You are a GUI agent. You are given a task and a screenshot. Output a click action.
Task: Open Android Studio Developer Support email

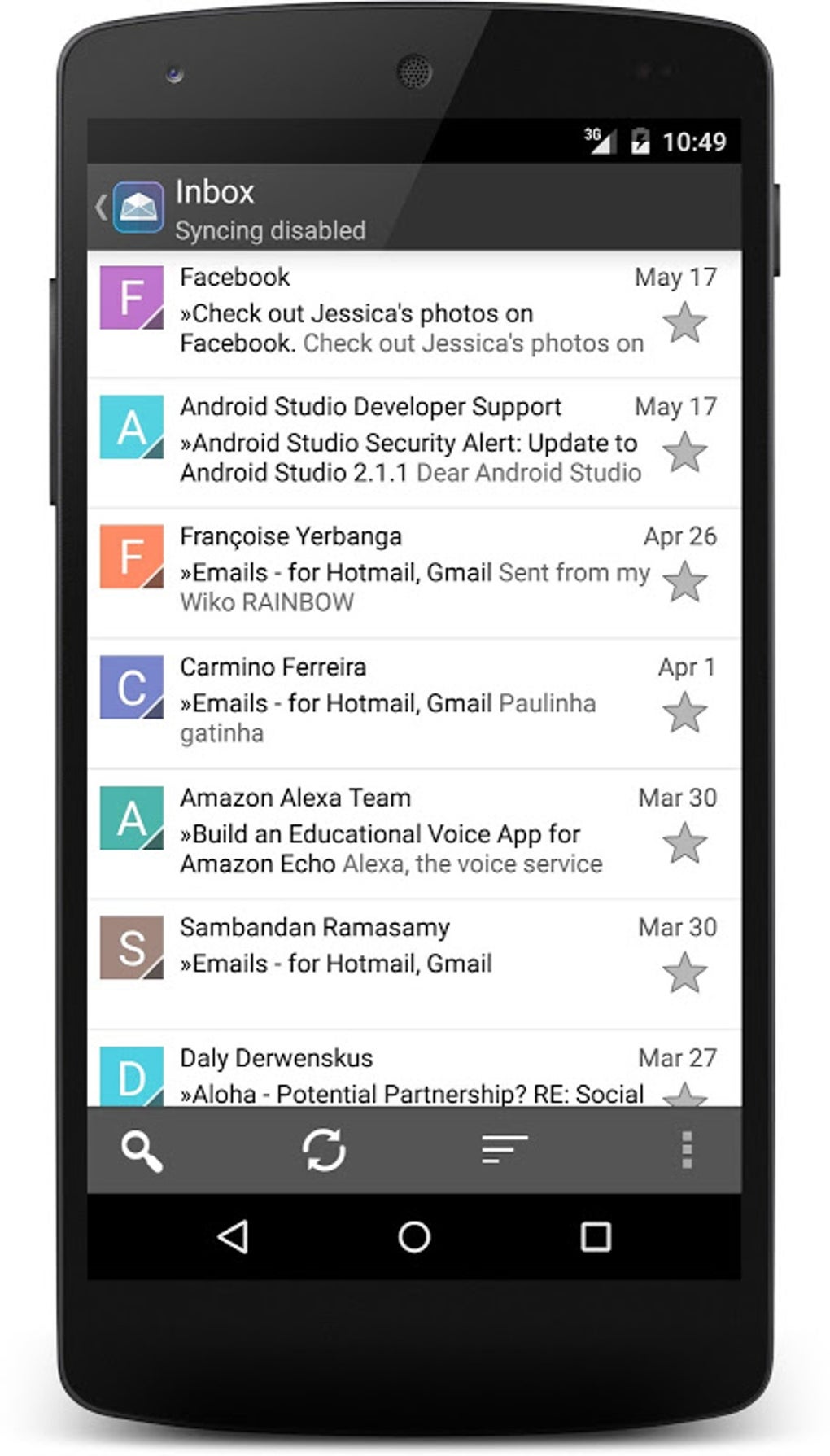coord(414,444)
